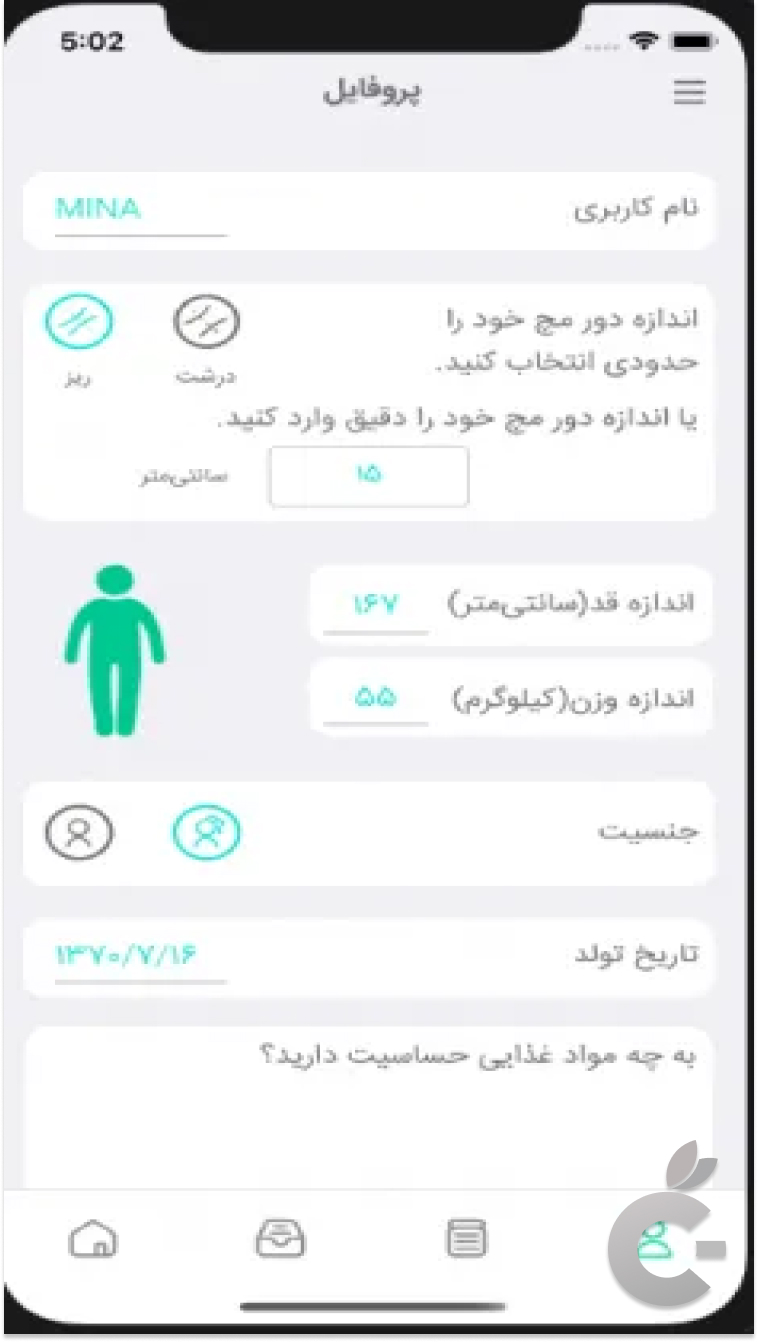Viewport: 758px width, 1342px height.
Task: Change the weight field (اندازه وزن)
Action: (375, 698)
